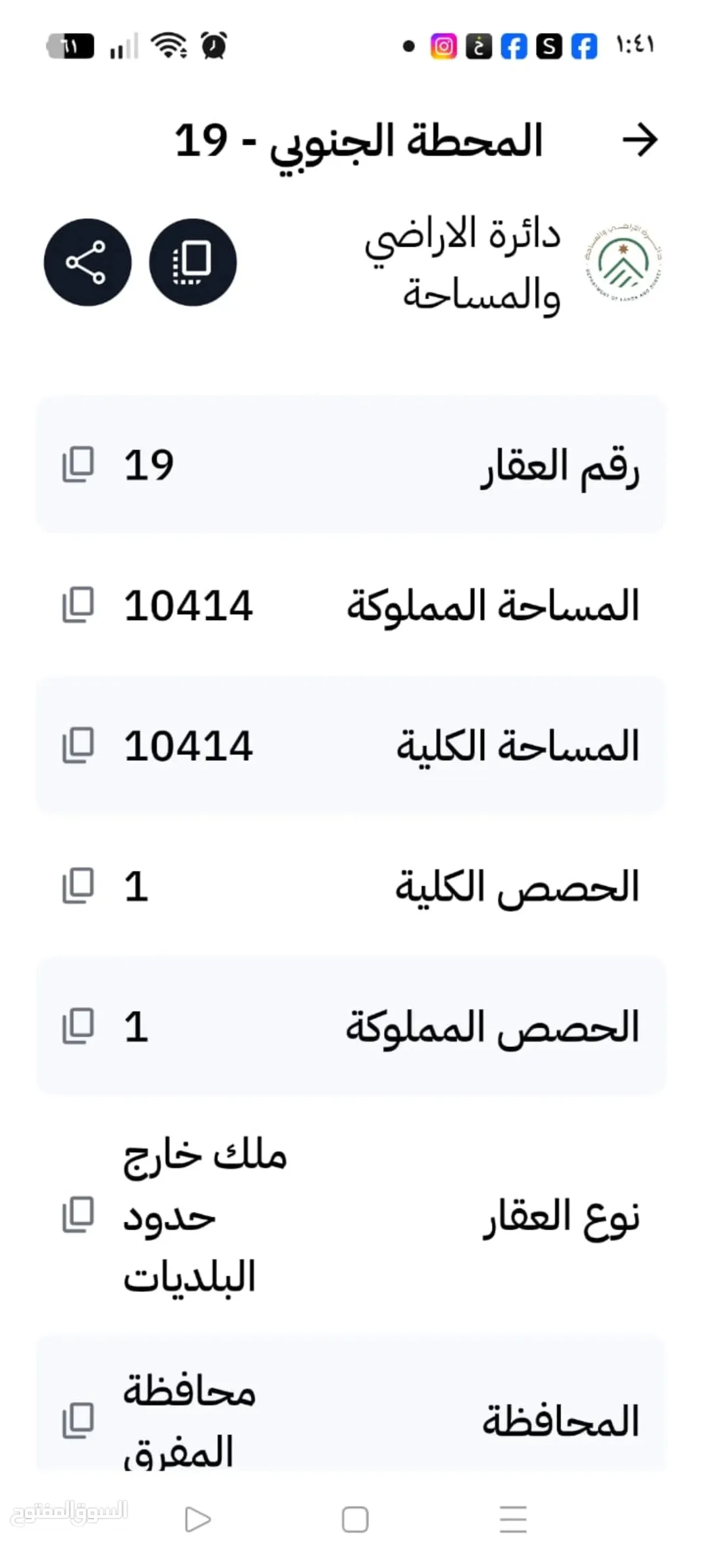Copy the المحافظة value

78,1420
